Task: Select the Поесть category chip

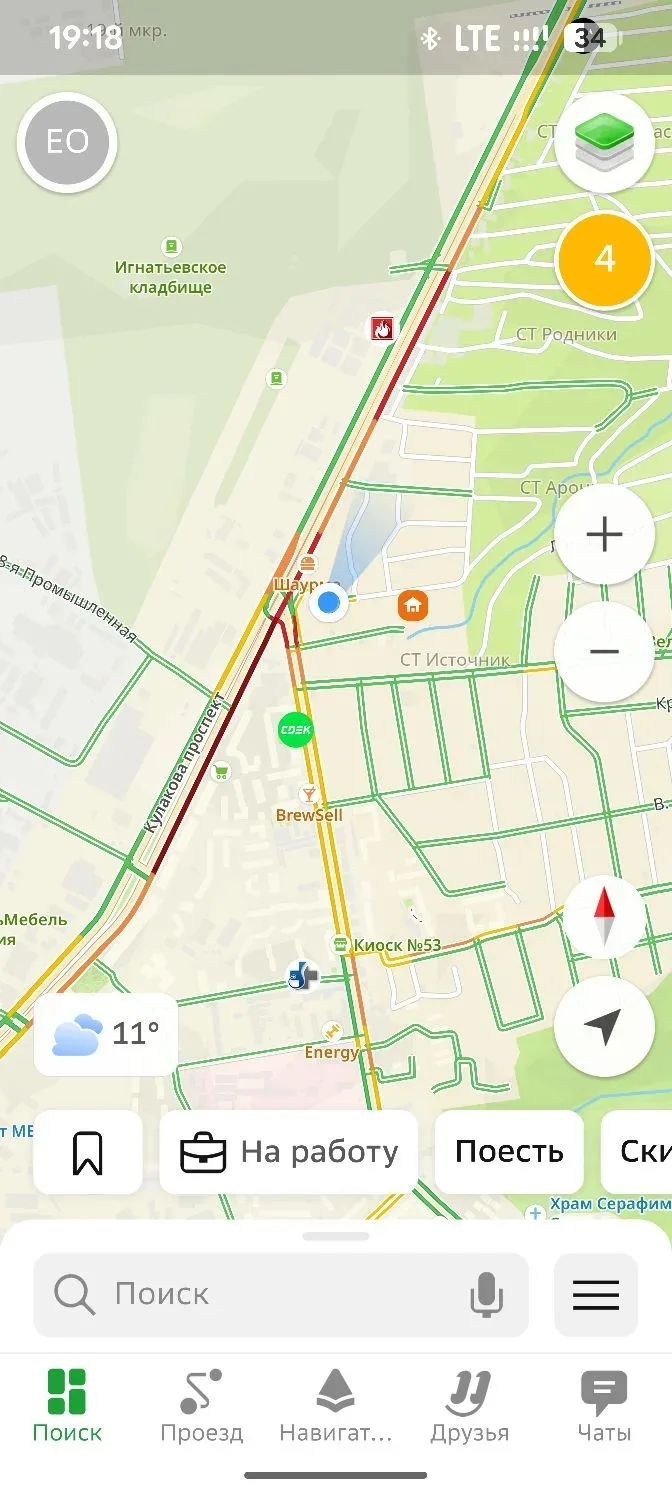Action: tap(509, 1152)
